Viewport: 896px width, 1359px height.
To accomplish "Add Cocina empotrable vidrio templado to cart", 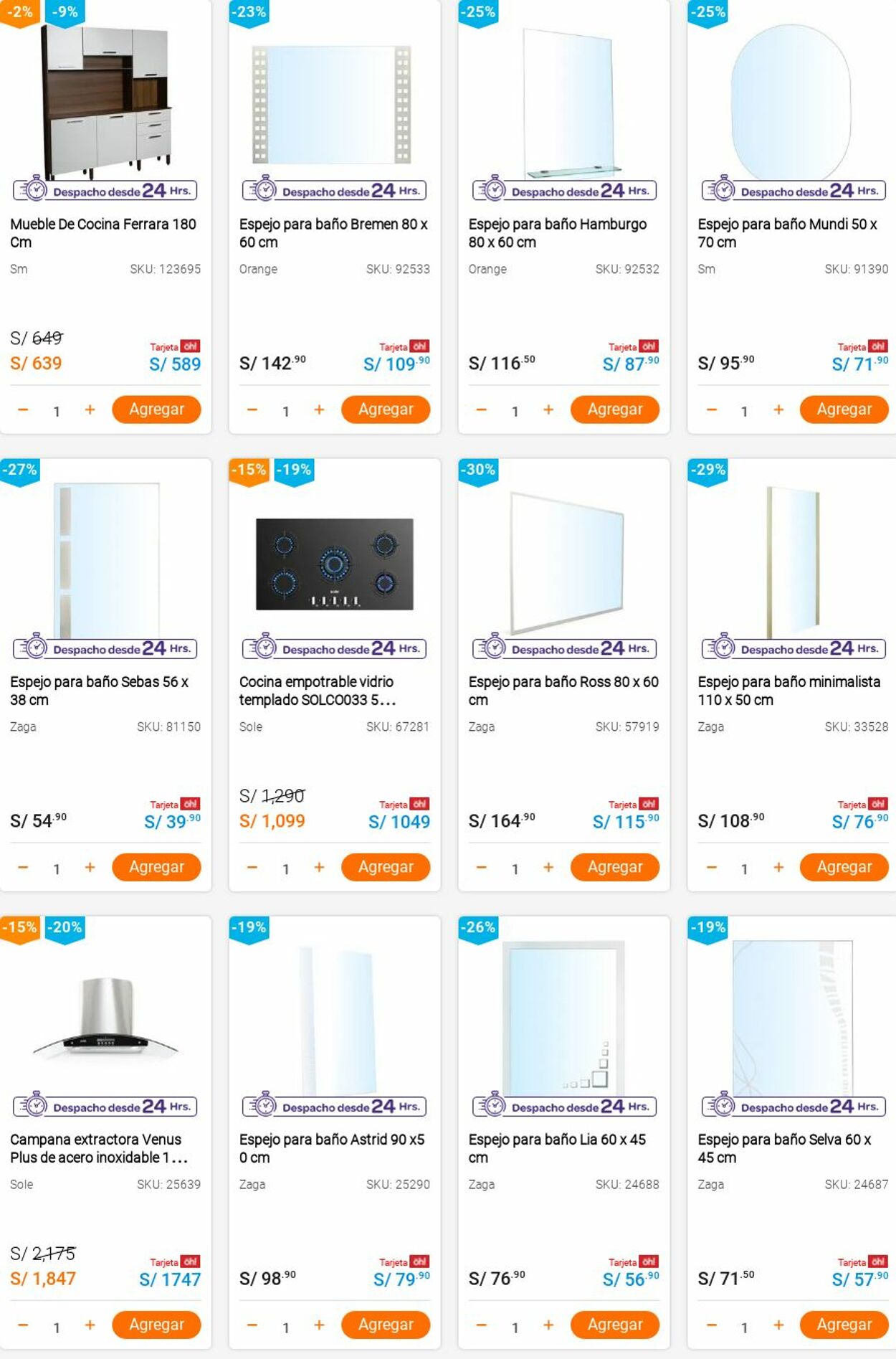I will tap(386, 867).
